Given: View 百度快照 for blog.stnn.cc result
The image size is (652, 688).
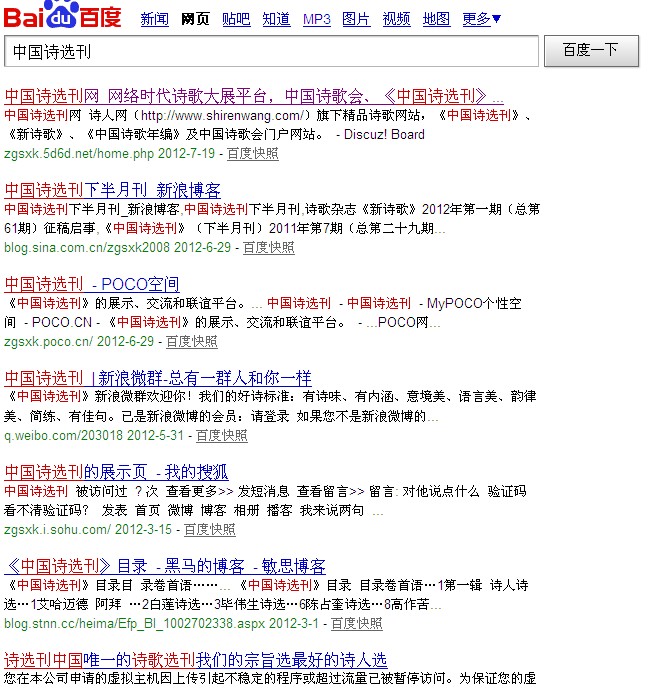Looking at the screenshot, I should click(356, 623).
